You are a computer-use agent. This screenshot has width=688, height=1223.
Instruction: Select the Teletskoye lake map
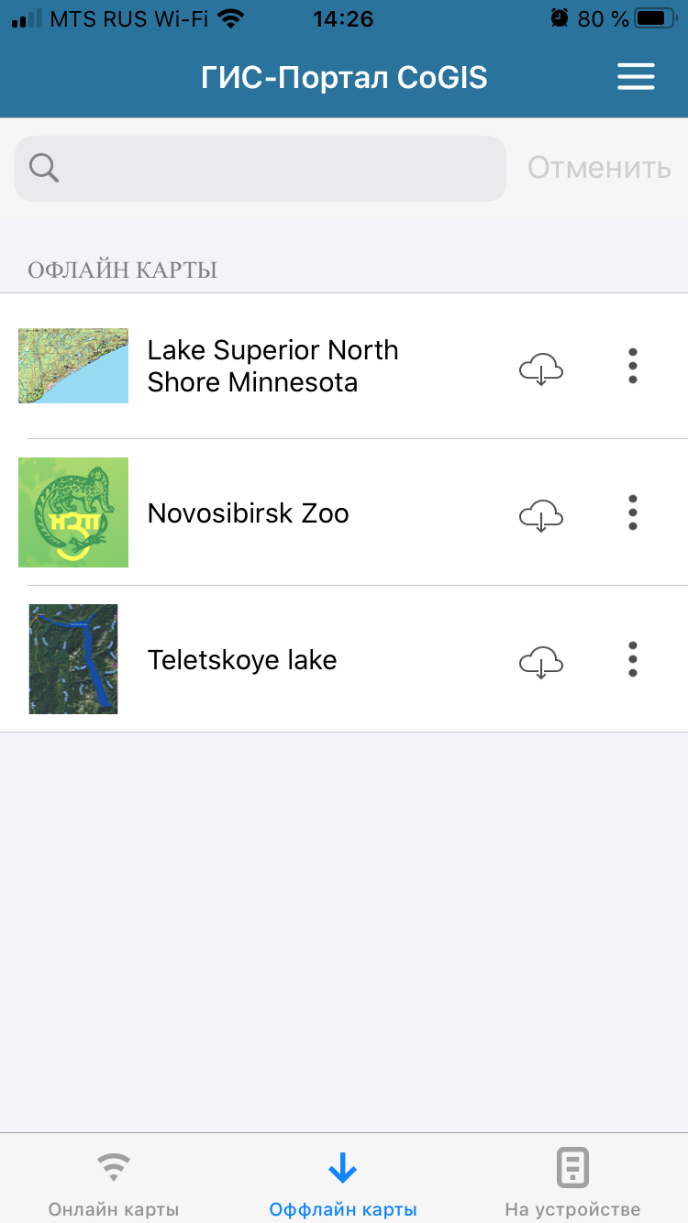[242, 660]
